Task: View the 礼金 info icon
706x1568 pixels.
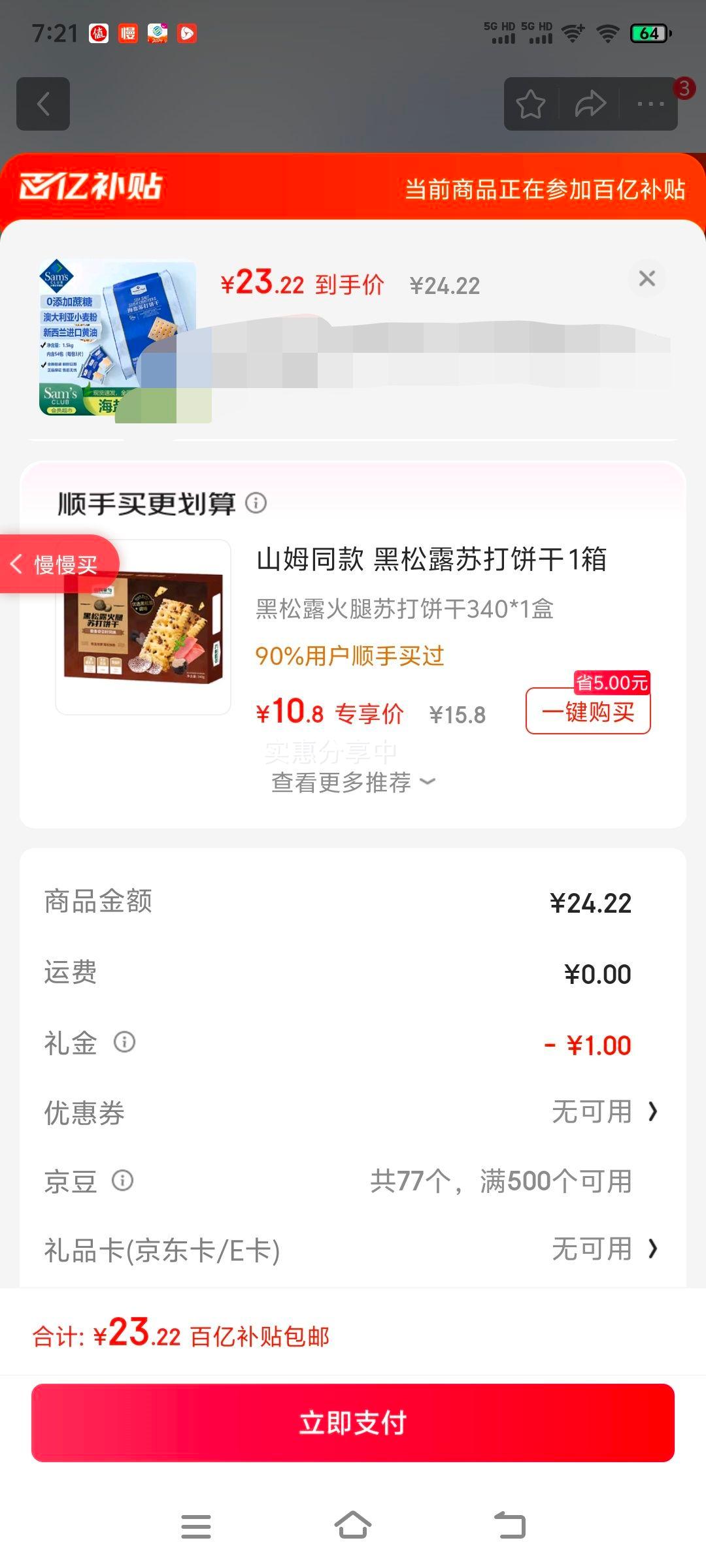Action: [124, 1042]
